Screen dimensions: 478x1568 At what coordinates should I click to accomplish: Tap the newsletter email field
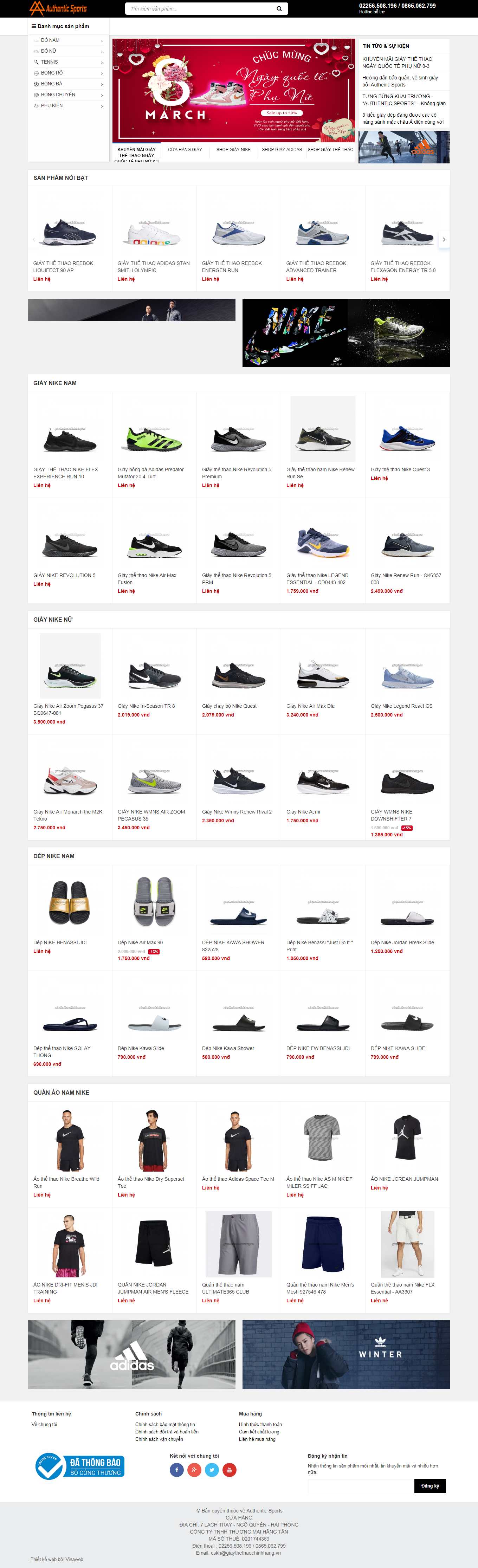pyautogui.click(x=361, y=1486)
